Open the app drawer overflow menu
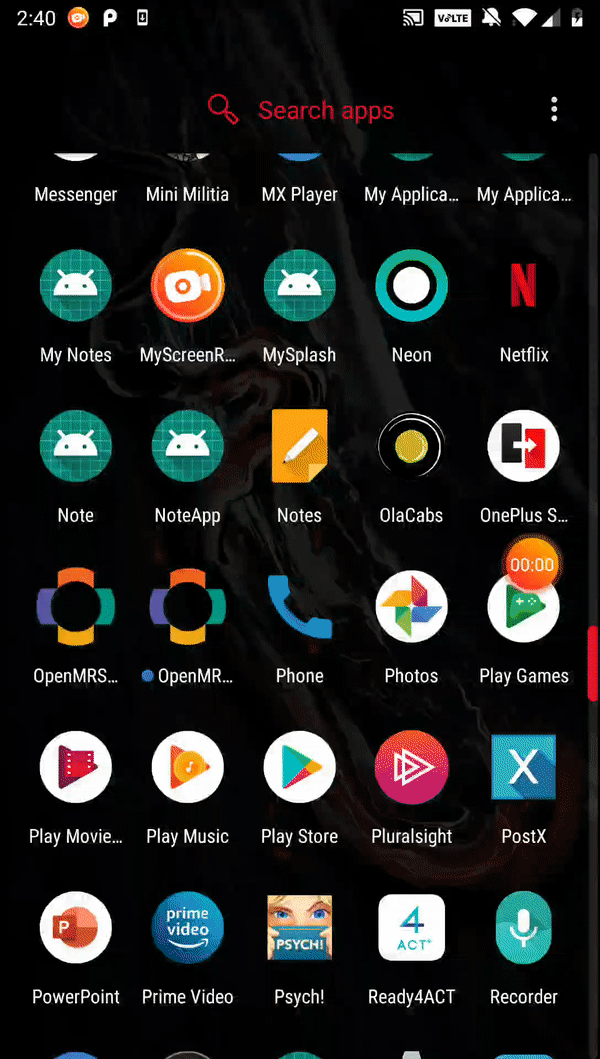The image size is (600, 1059). 554,110
